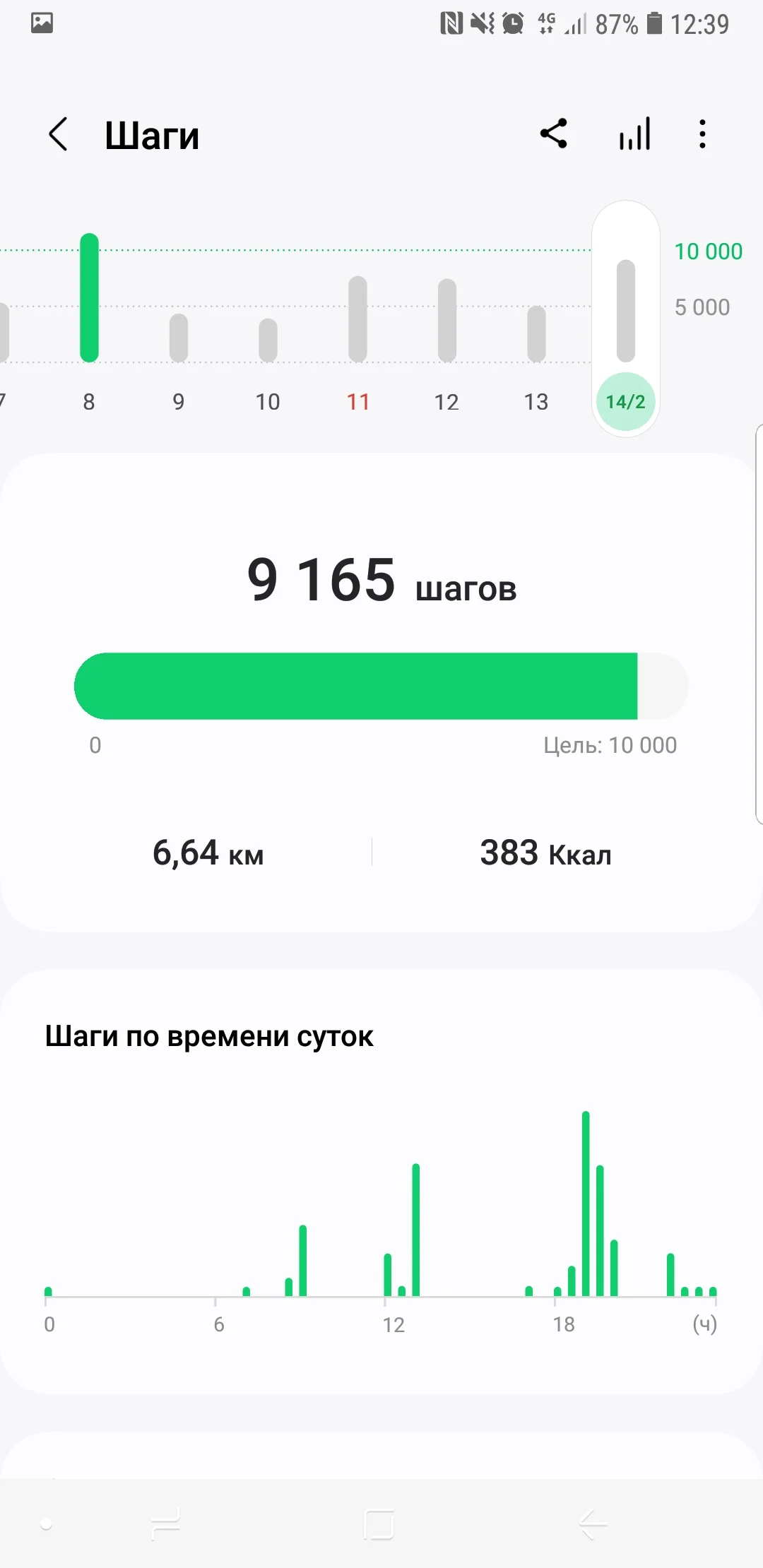763x1568 pixels.
Task: Go back from the Шаги screen
Action: (x=58, y=134)
